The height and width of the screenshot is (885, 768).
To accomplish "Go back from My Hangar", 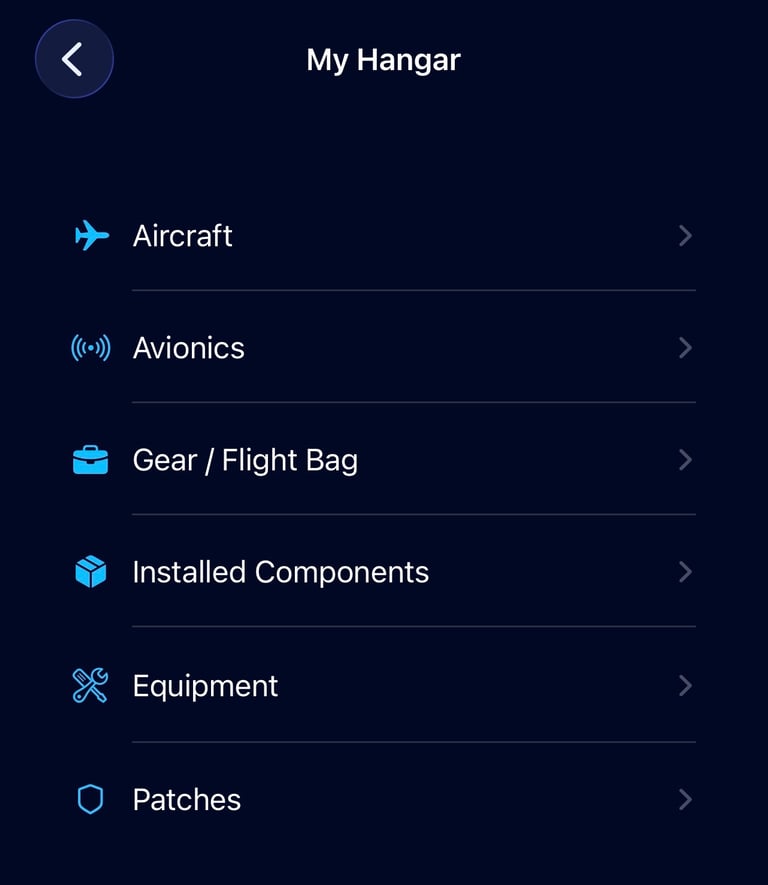I will (74, 60).
